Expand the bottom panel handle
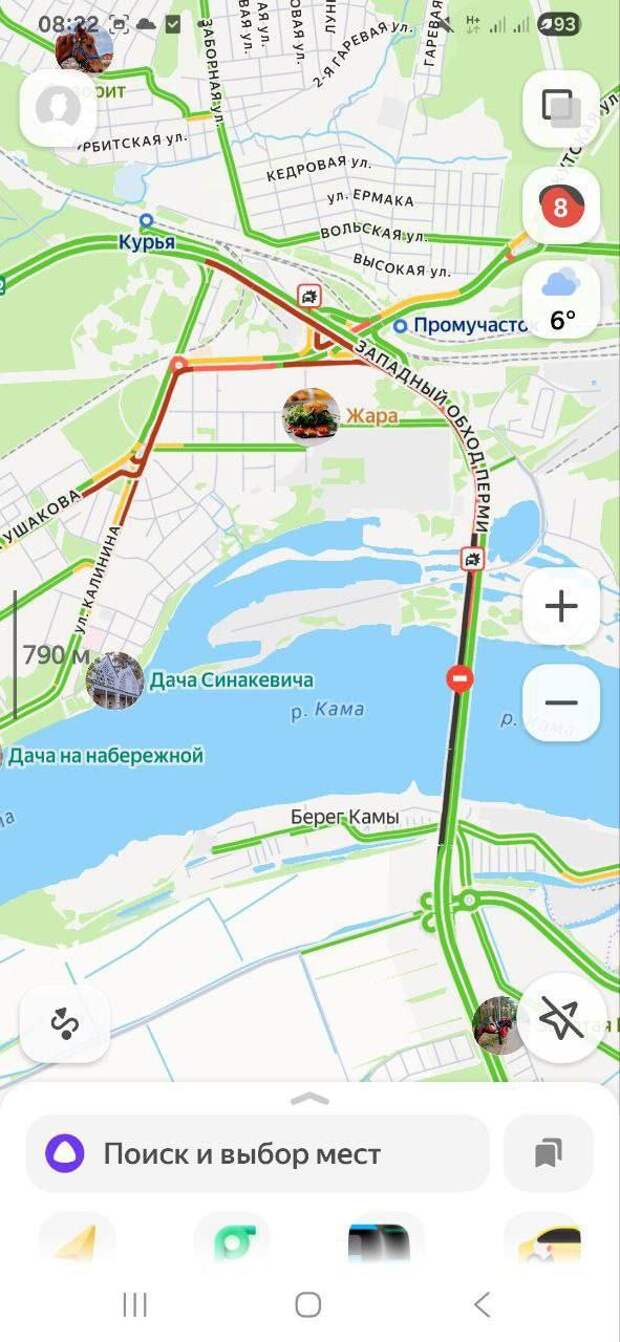This screenshot has width=620, height=1342. (309, 1099)
